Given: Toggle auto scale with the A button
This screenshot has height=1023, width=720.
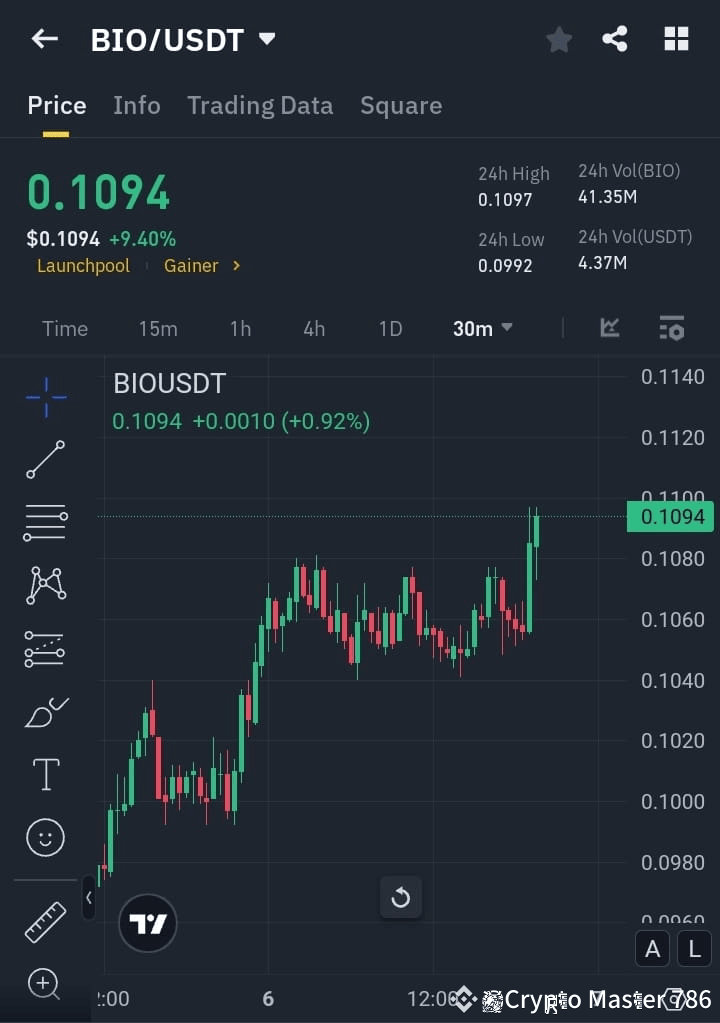Looking at the screenshot, I should click(x=652, y=948).
